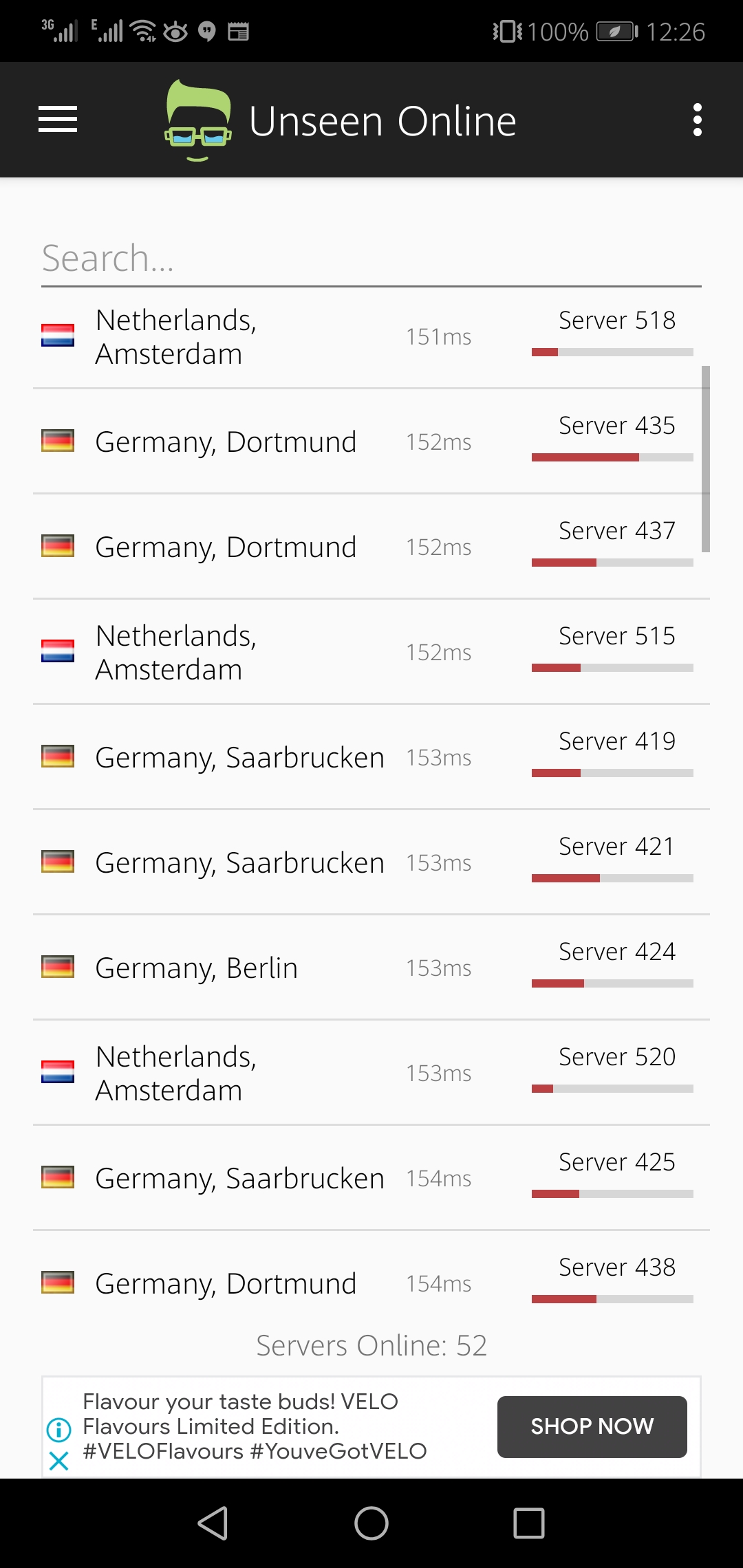This screenshot has width=743, height=1568.
Task: Go to the home screen
Action: (371, 1523)
